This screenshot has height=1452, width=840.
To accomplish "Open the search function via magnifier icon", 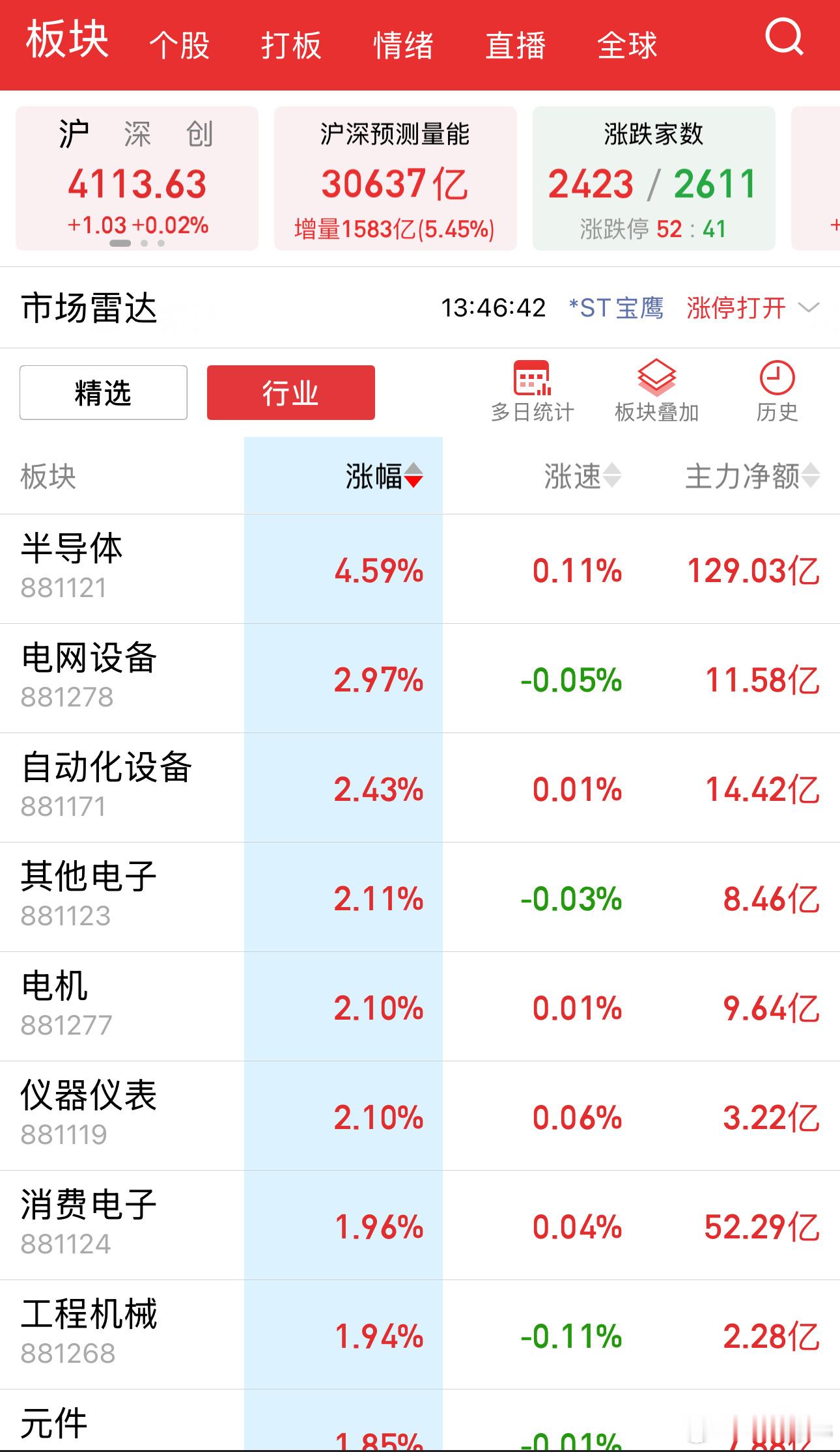I will tap(786, 40).
